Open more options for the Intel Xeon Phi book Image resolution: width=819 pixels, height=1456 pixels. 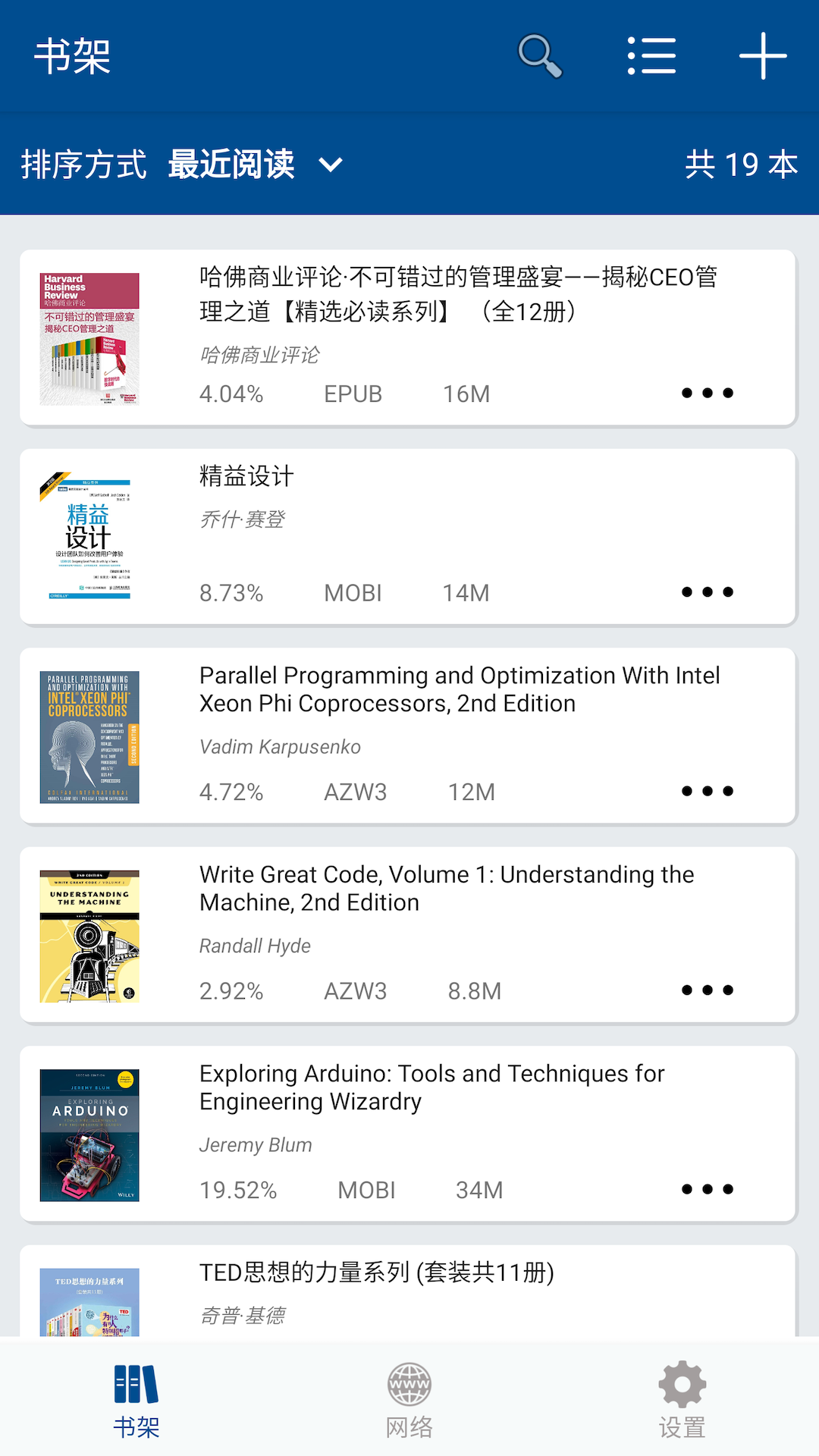(708, 791)
